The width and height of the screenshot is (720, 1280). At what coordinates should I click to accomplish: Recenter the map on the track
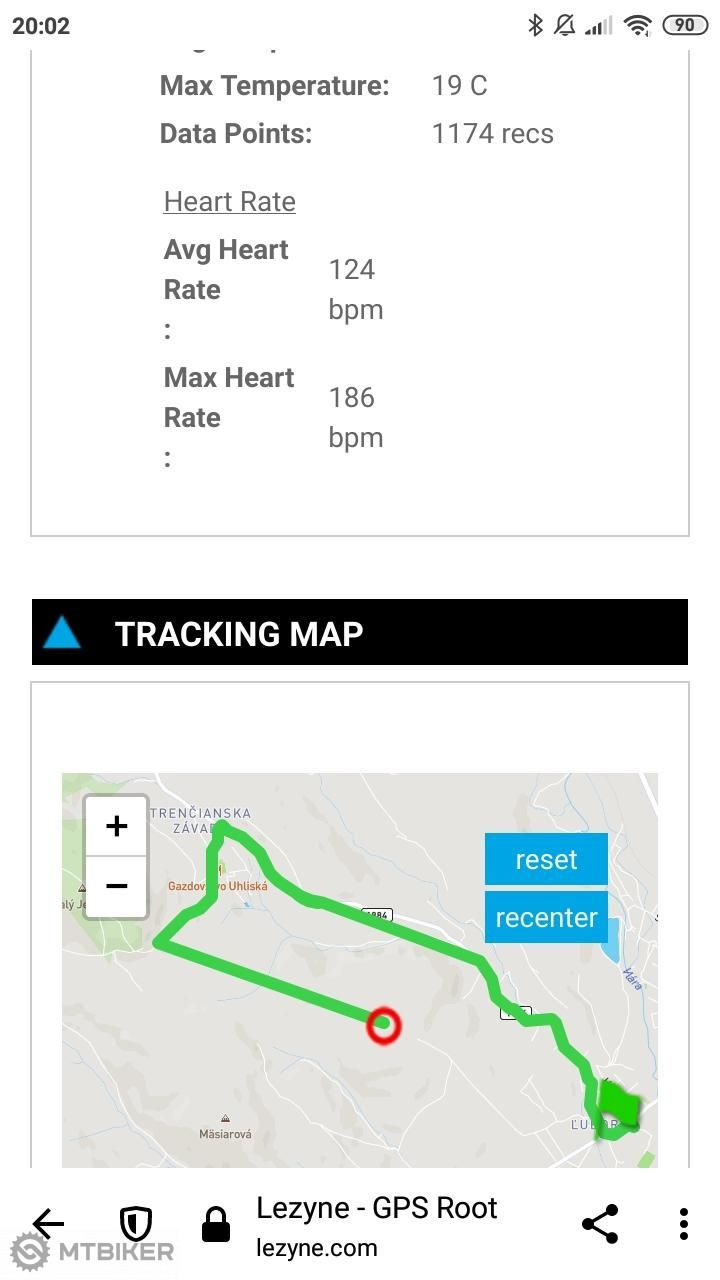[546, 917]
